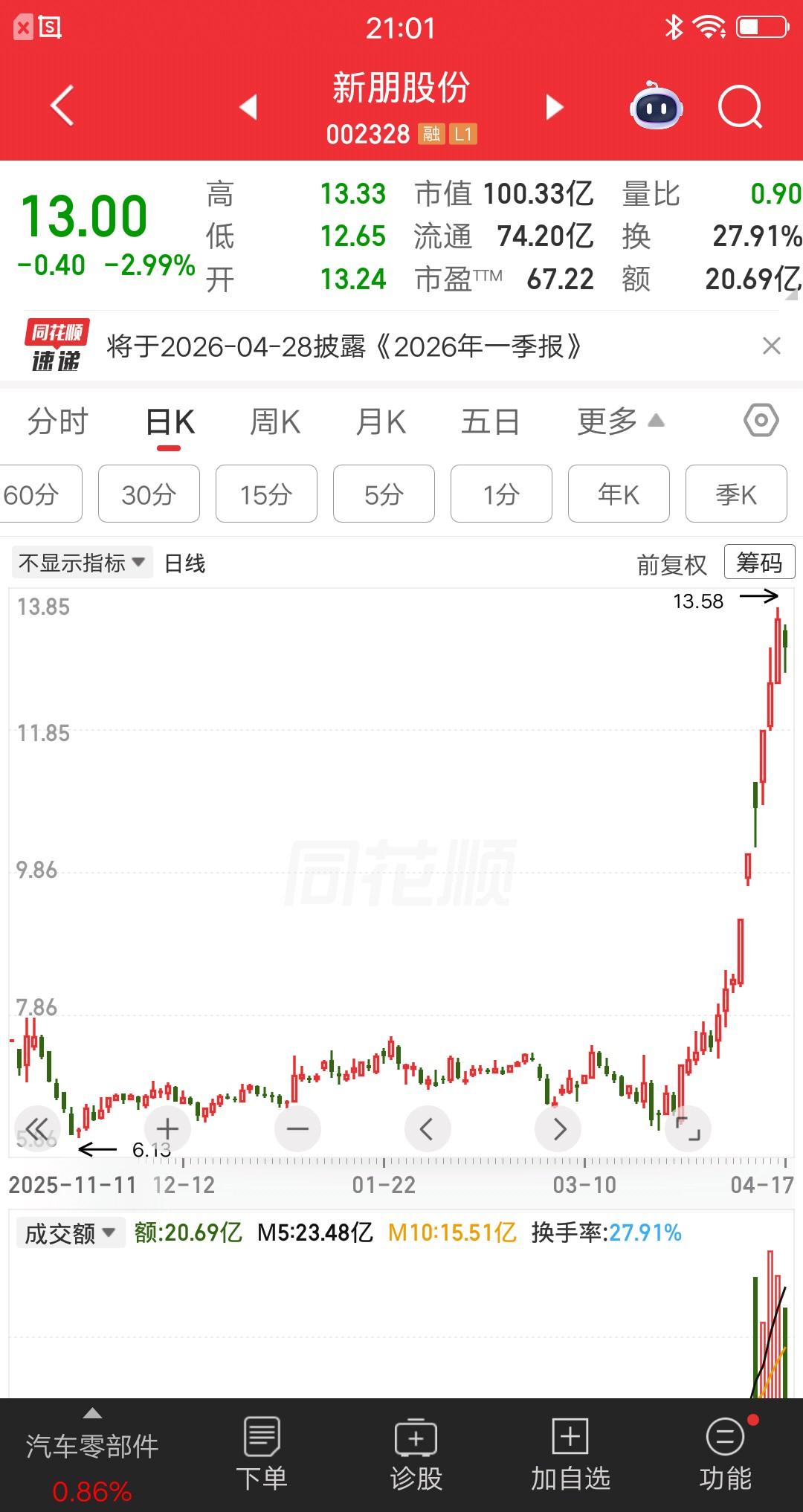Viewport: 803px width, 1512px height.
Task: Dismiss the 2026年一季报 announcement banner
Action: pos(771,346)
